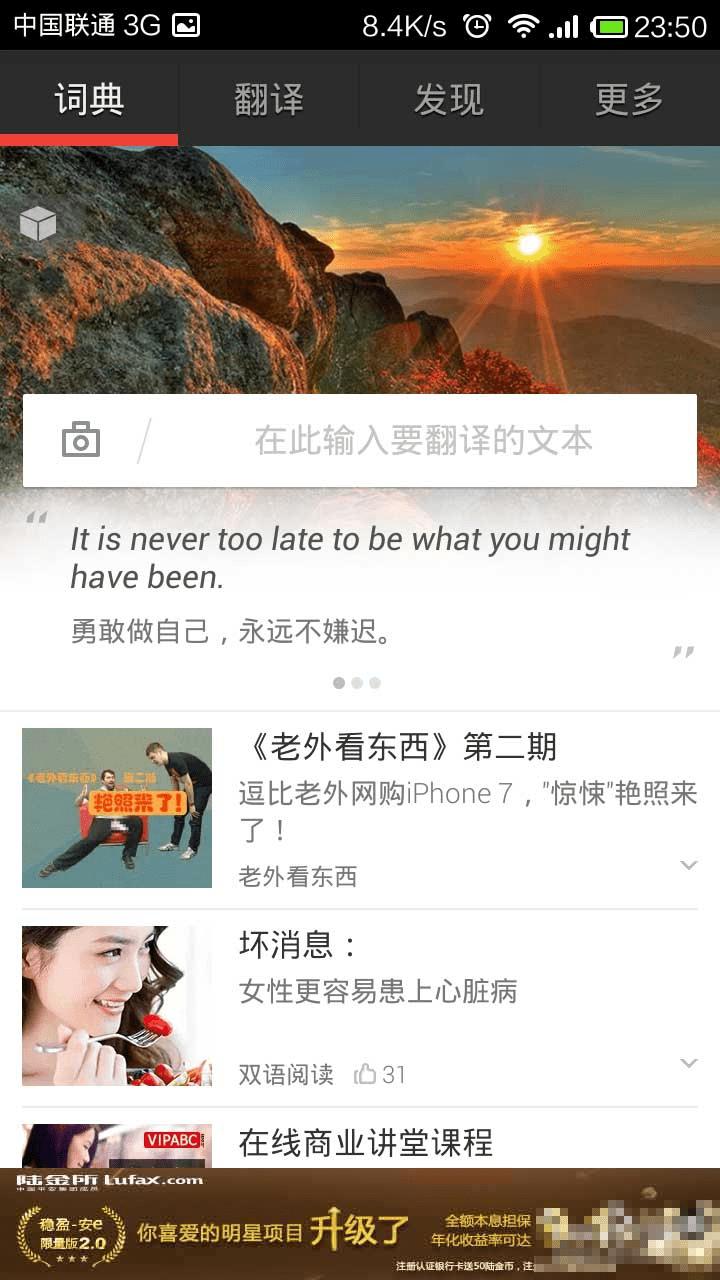Expand options for 《老外看东西》第二期
This screenshot has height=1280, width=720.
pyautogui.click(x=688, y=865)
